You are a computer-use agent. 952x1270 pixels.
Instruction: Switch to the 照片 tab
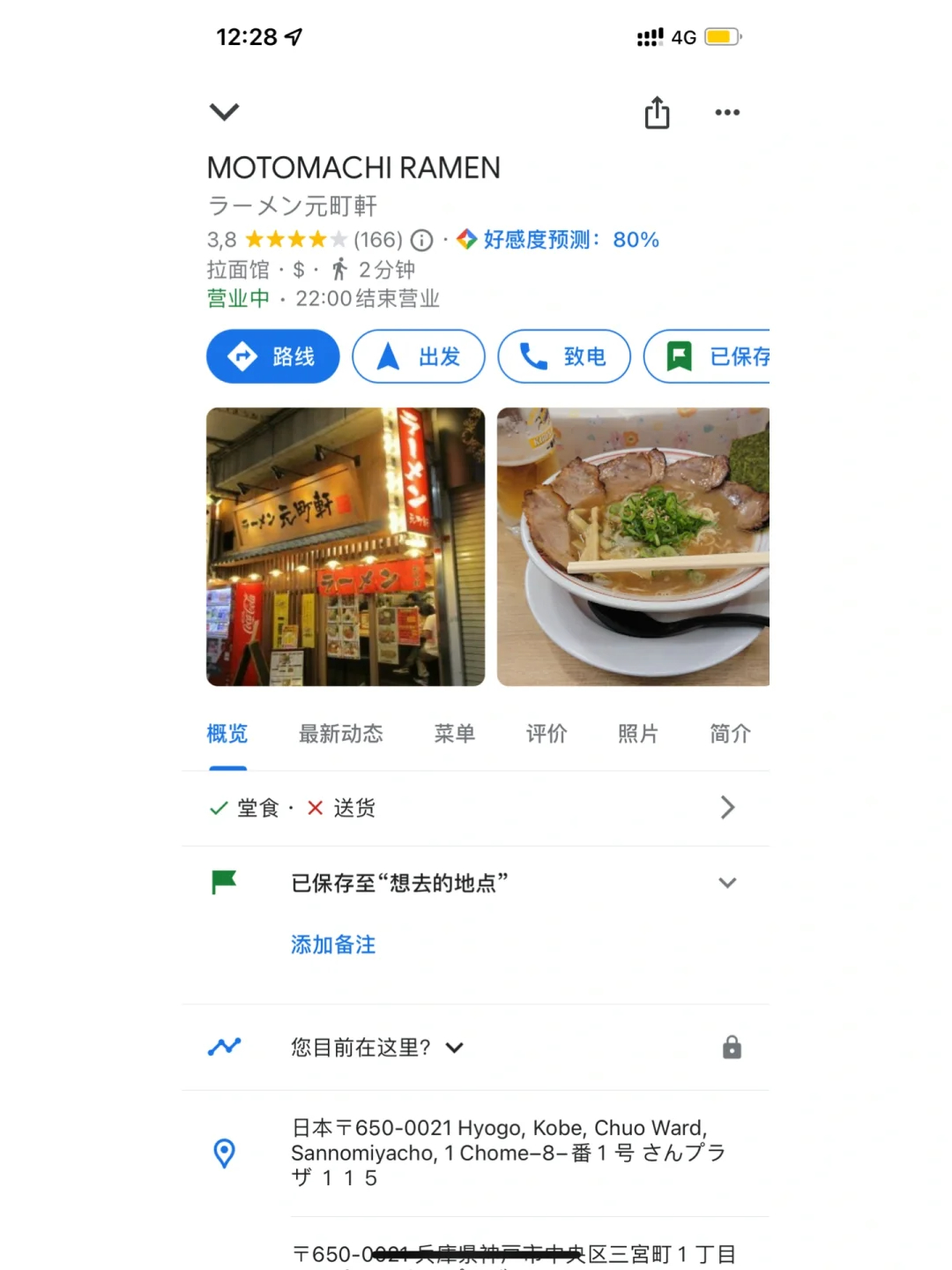click(x=638, y=734)
